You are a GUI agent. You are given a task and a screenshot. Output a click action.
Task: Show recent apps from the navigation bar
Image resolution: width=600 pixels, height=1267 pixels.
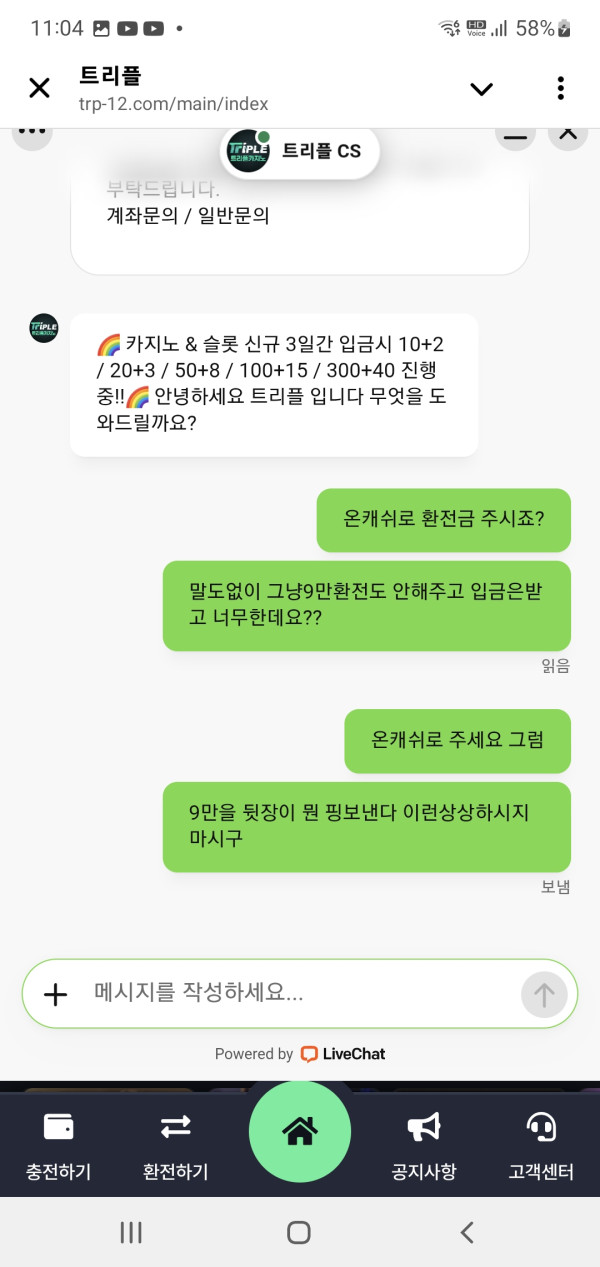pyautogui.click(x=131, y=1233)
